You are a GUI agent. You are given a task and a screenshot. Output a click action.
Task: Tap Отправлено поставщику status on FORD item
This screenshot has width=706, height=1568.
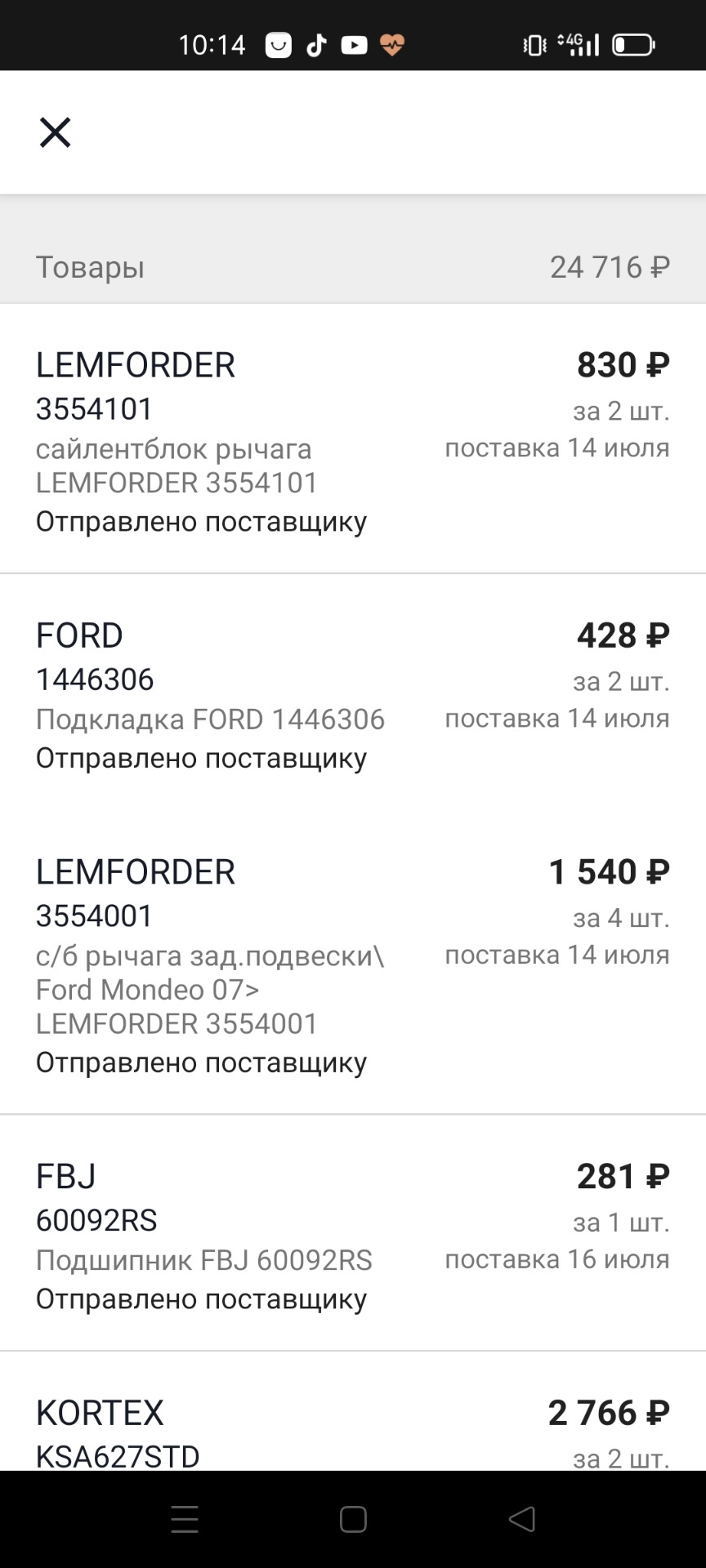(201, 758)
